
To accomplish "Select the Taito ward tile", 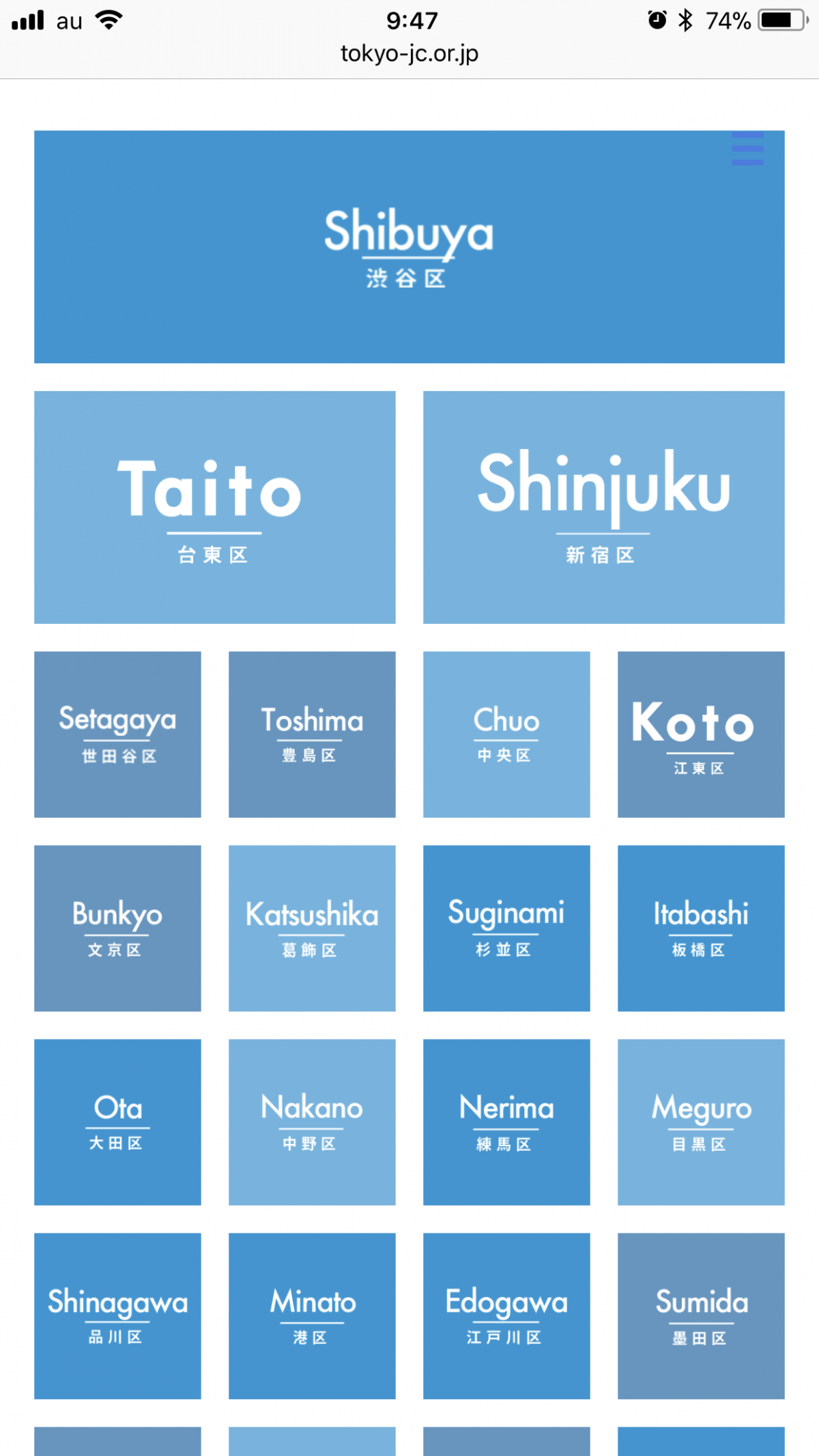I will coord(214,507).
